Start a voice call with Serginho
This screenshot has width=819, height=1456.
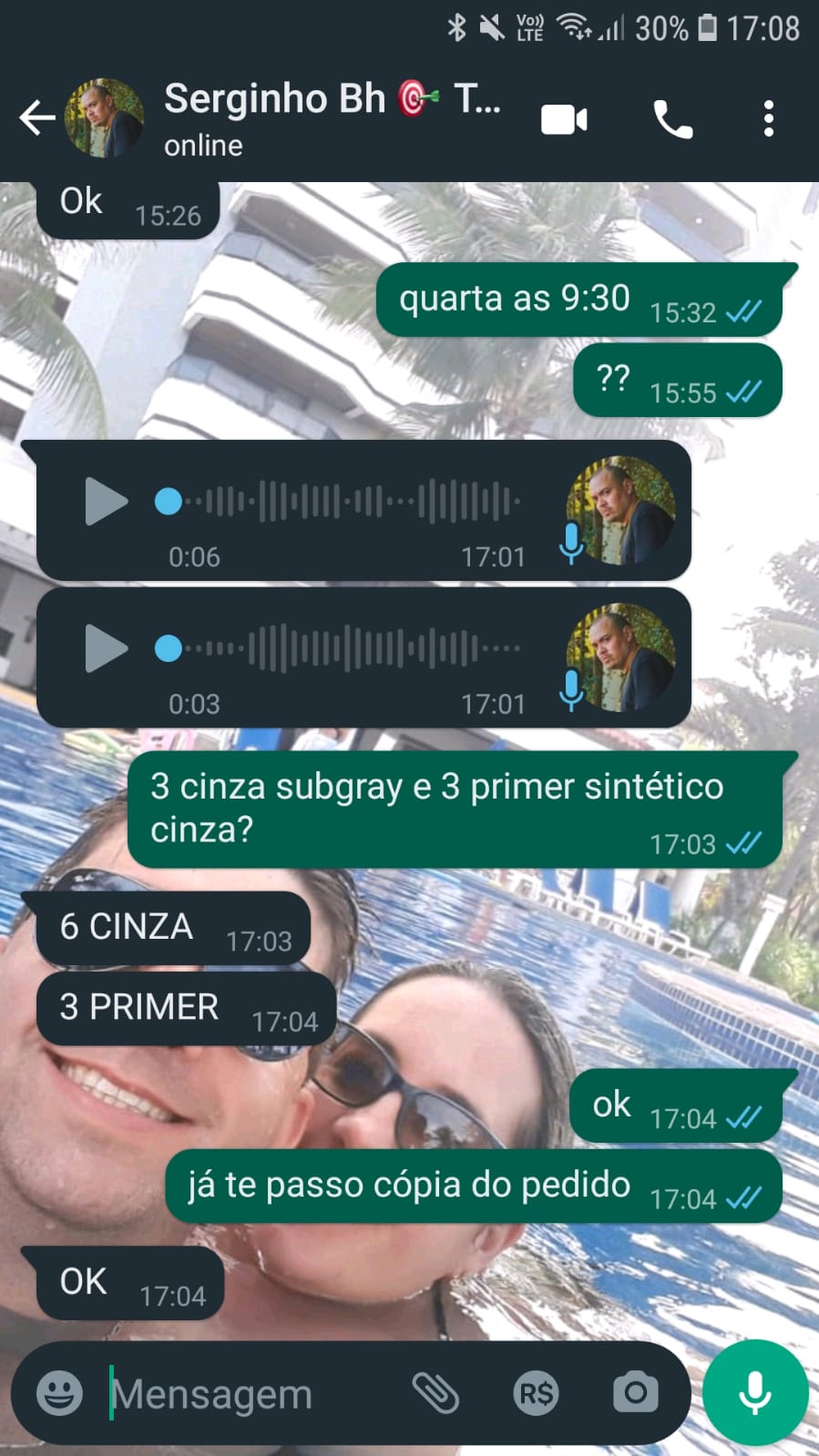672,119
